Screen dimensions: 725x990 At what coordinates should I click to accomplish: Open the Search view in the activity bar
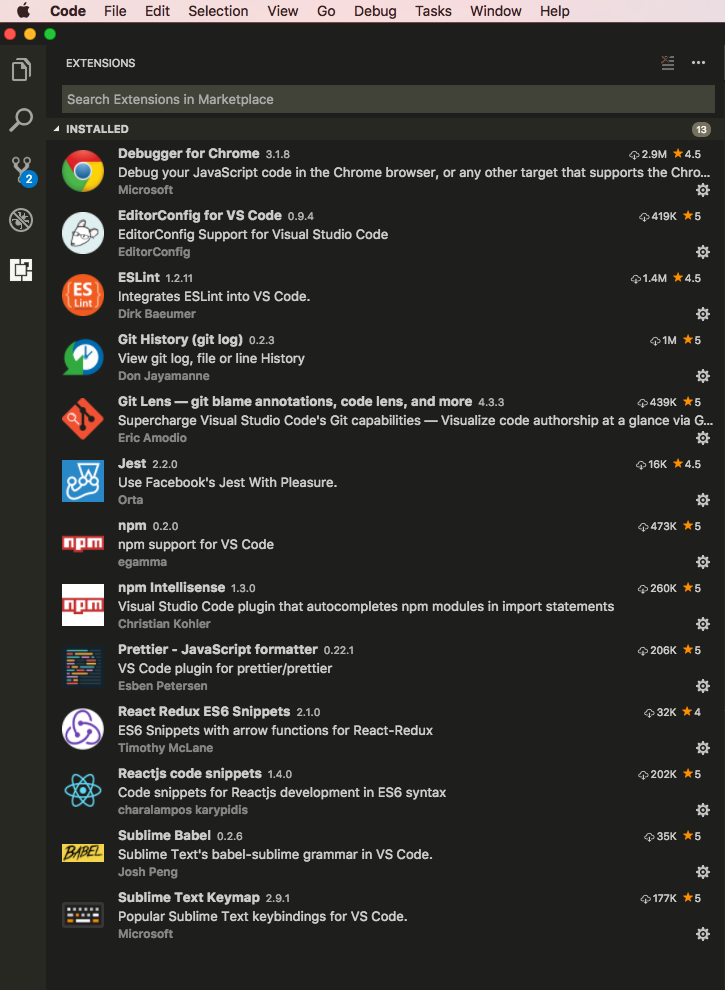click(21, 121)
